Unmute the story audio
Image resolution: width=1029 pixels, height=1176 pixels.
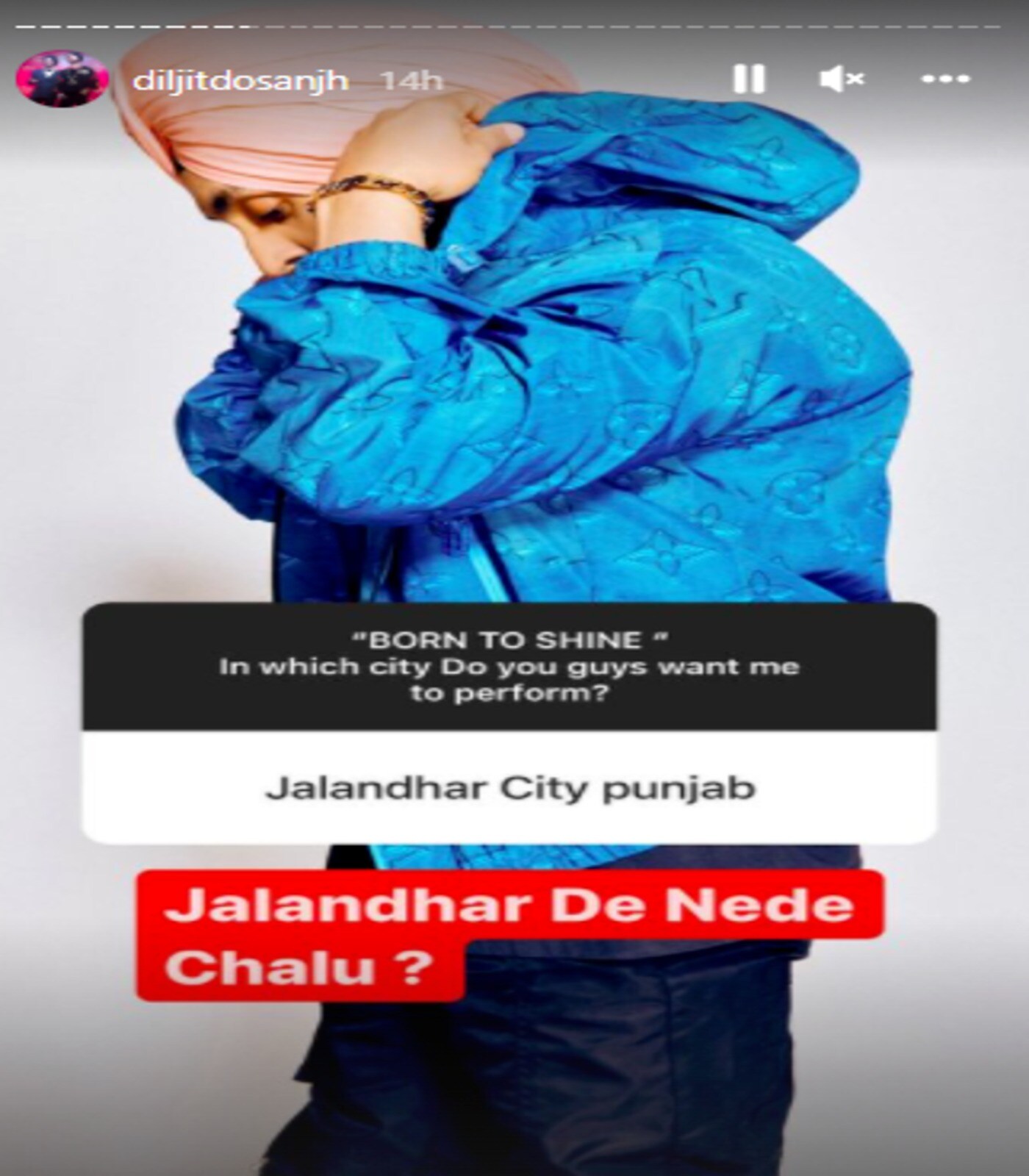click(842, 79)
